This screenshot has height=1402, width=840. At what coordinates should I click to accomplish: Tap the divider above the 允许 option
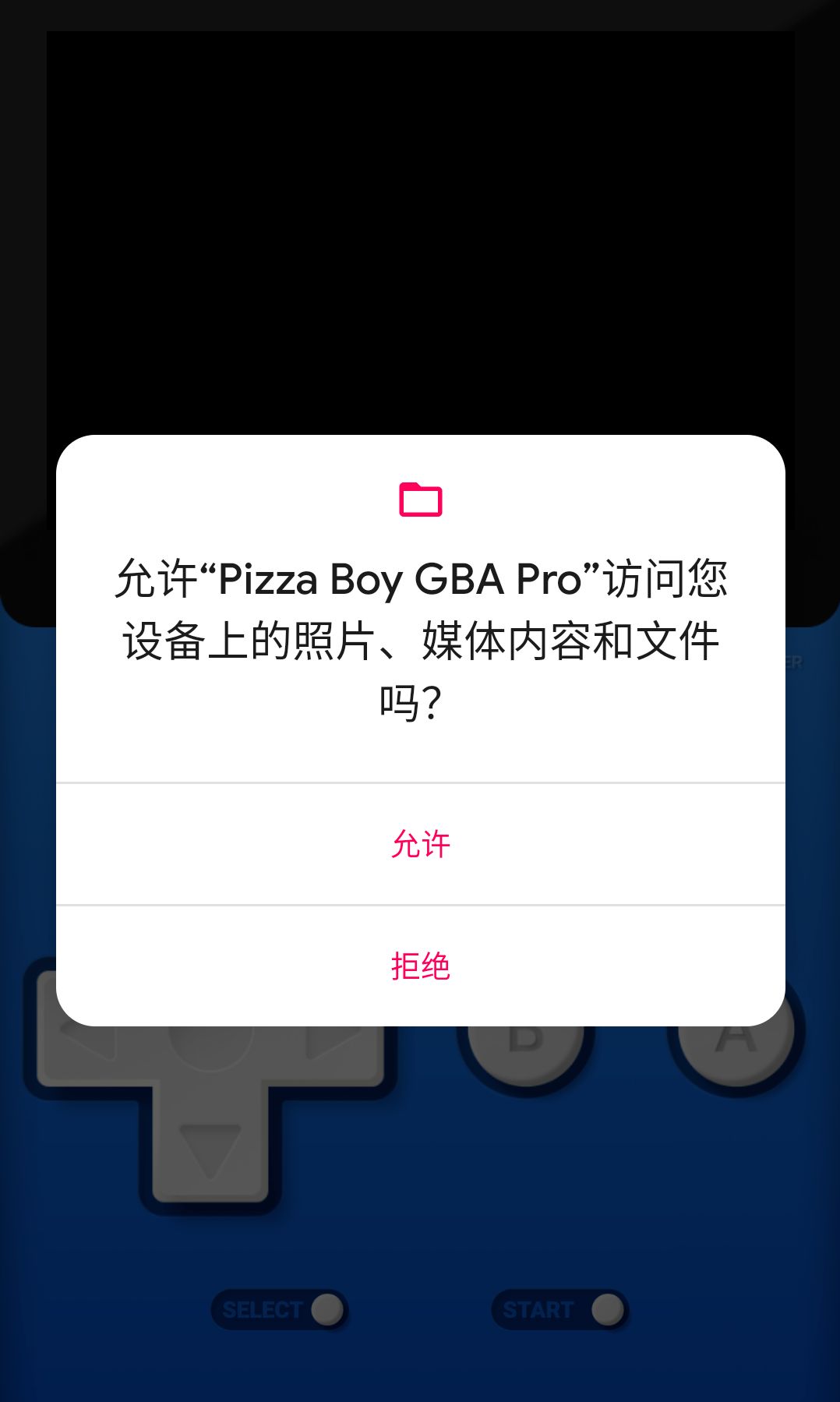pos(420,783)
